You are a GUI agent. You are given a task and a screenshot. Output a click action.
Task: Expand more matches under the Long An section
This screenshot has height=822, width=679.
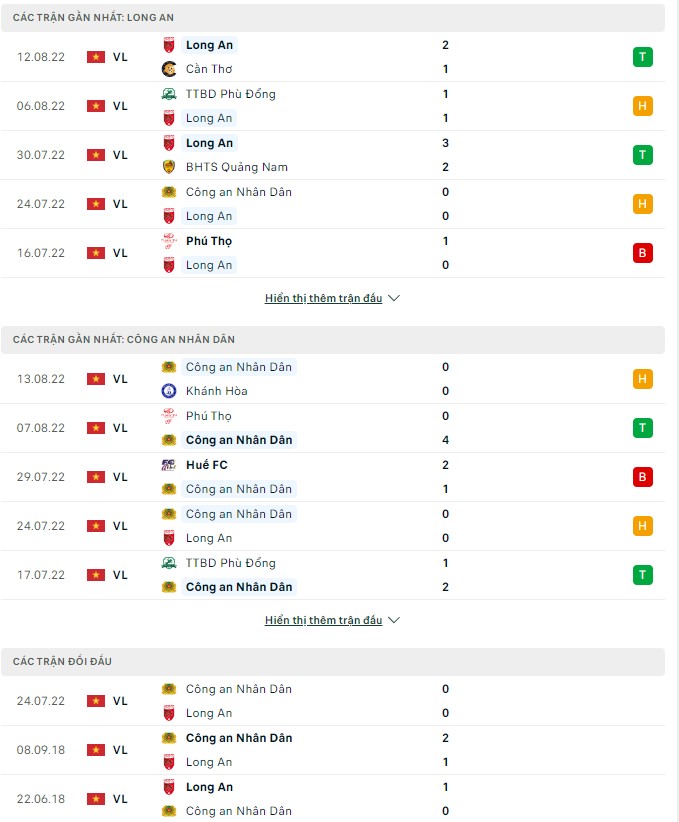click(x=331, y=298)
